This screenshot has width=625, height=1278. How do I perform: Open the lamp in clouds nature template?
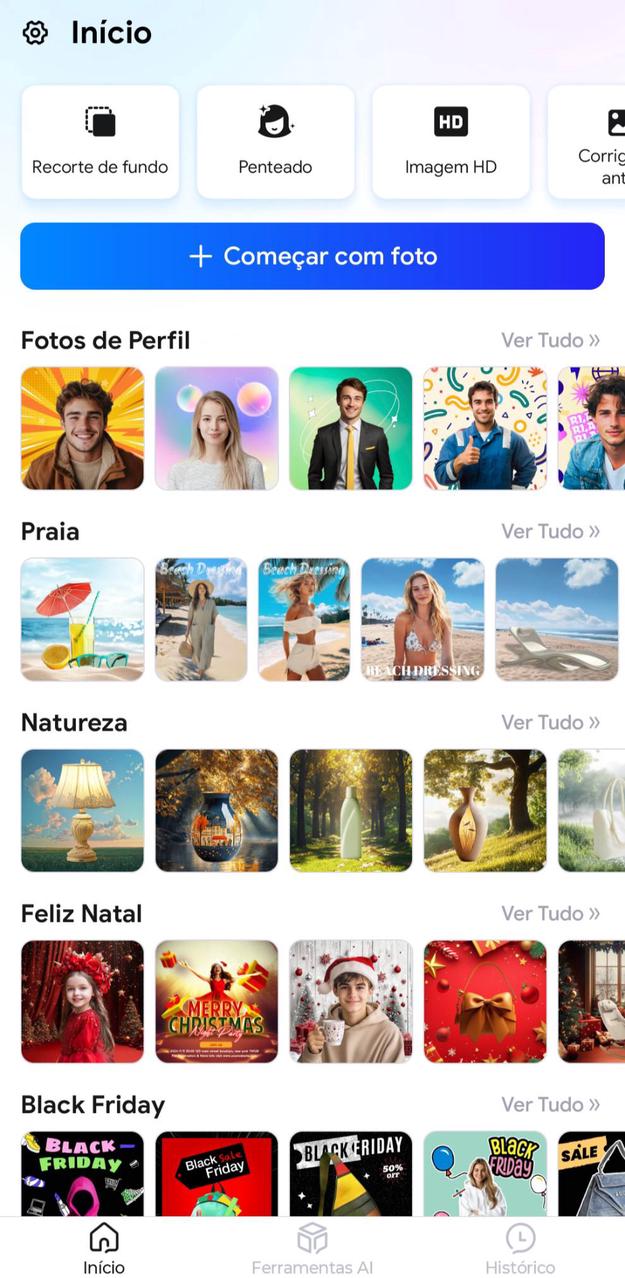pos(82,810)
